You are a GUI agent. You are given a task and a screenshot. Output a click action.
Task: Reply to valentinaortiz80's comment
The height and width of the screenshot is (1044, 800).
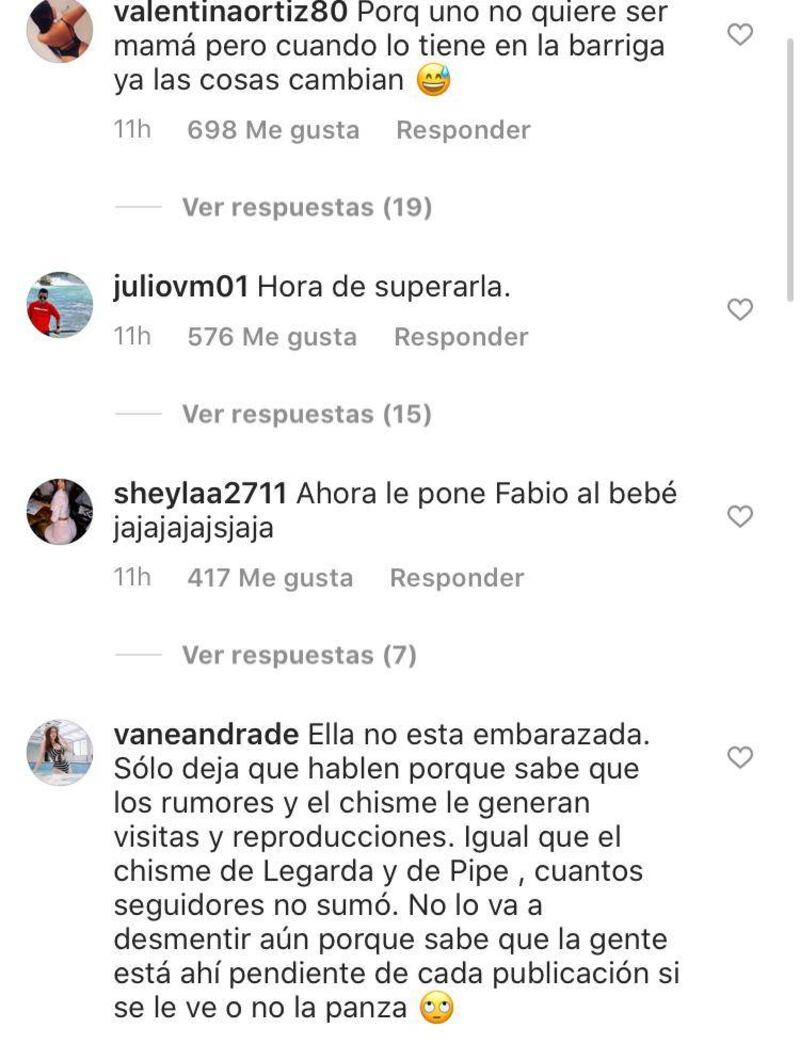click(463, 130)
